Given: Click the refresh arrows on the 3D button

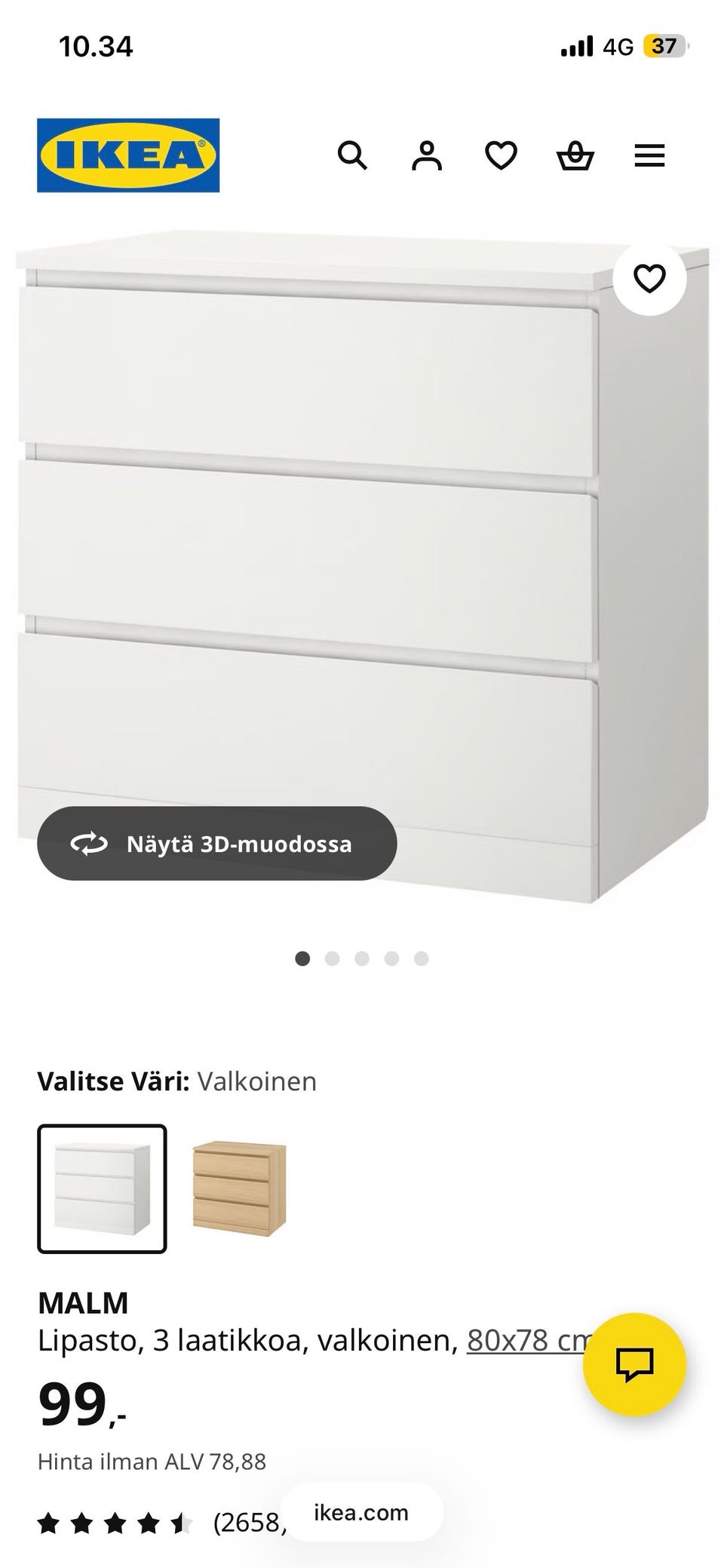Looking at the screenshot, I should click(90, 844).
